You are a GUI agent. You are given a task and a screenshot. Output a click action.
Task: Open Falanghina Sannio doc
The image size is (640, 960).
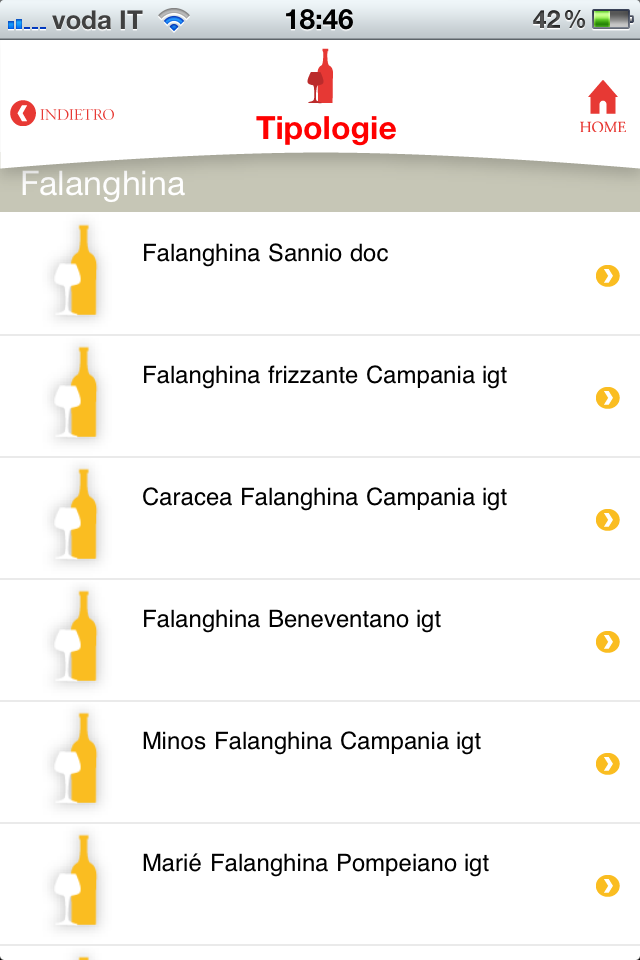click(320, 273)
